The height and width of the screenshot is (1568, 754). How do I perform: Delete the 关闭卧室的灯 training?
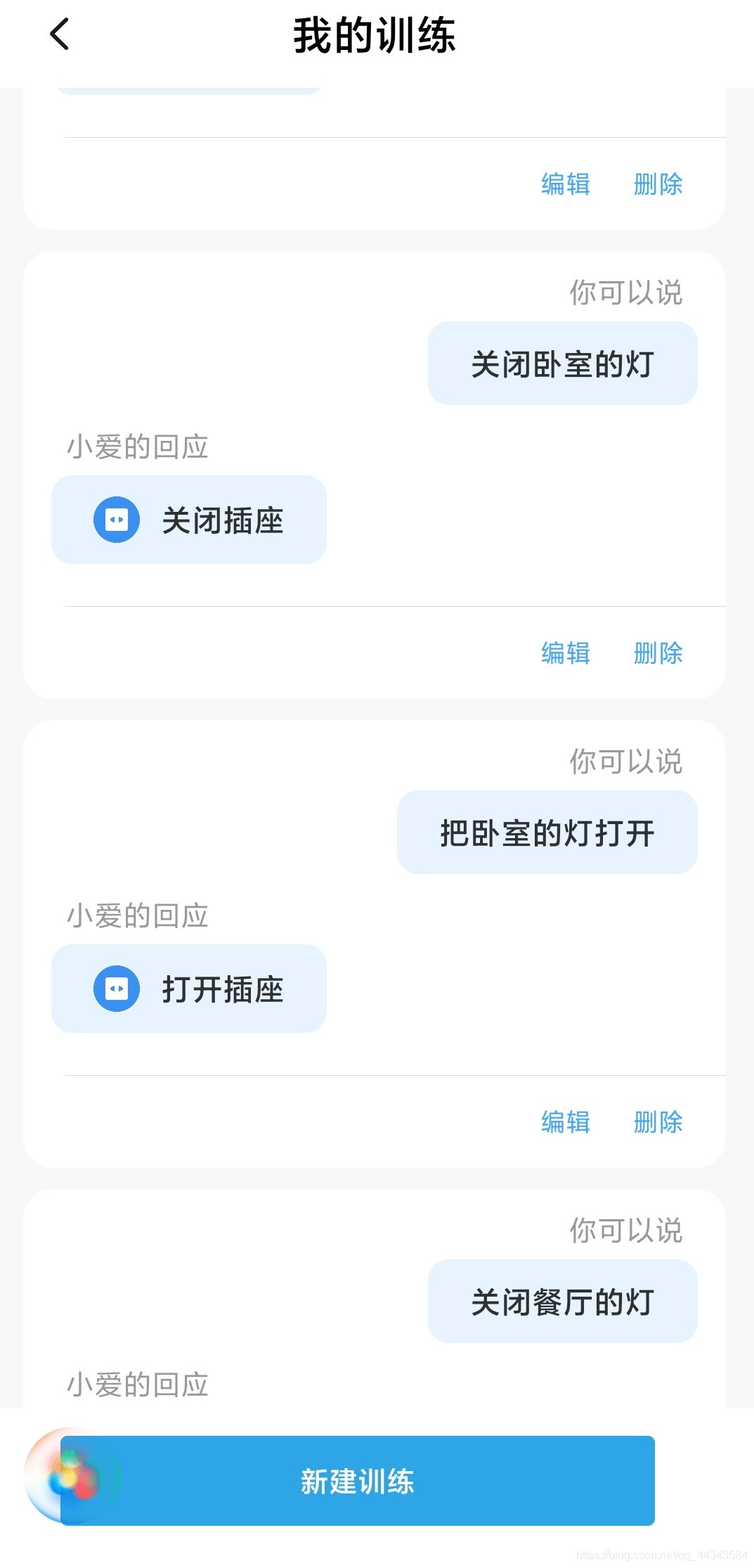(658, 653)
